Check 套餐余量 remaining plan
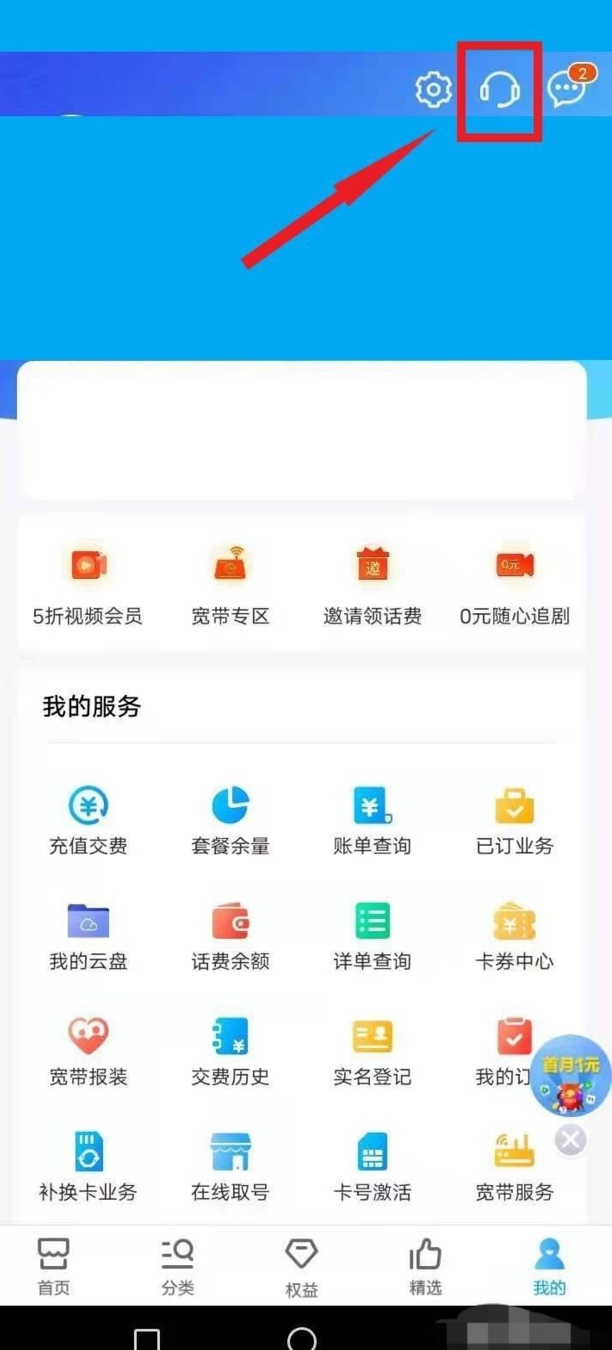This screenshot has width=612, height=1350. 230,821
